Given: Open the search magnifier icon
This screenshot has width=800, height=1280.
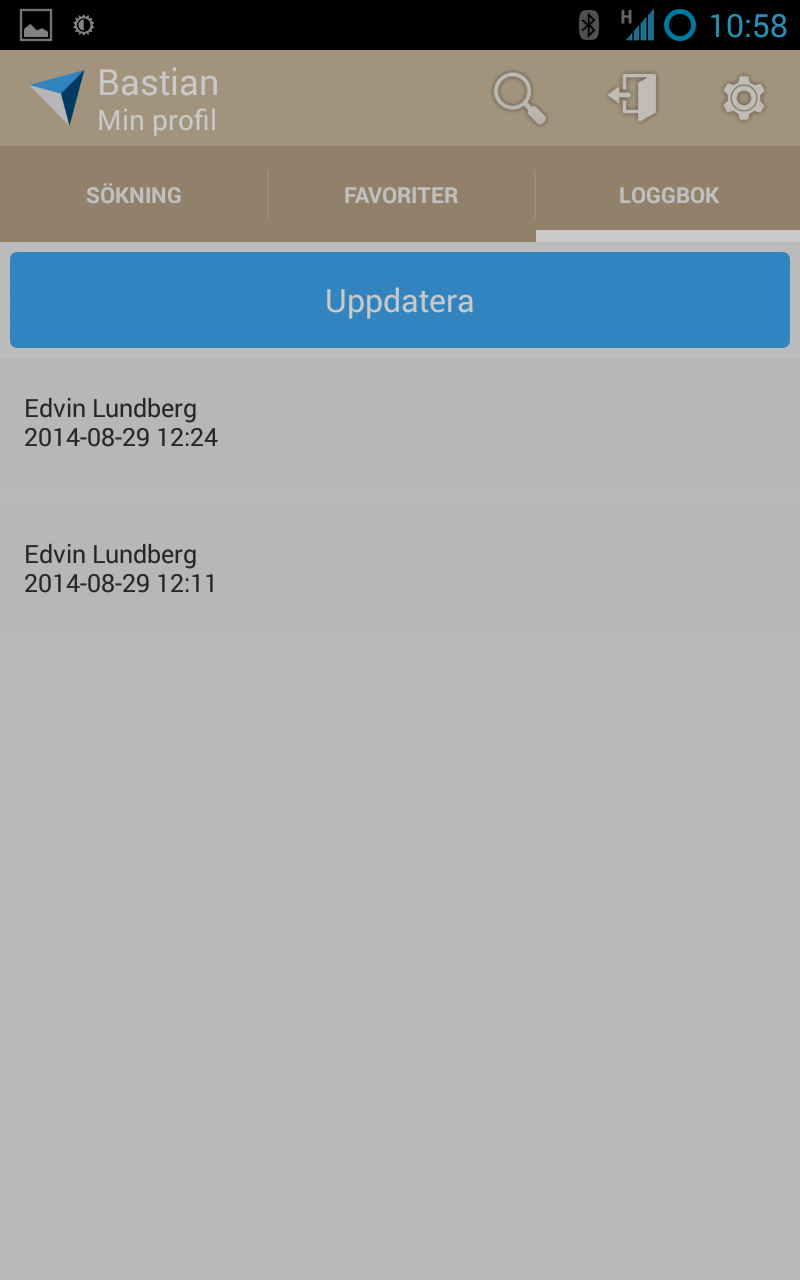Looking at the screenshot, I should click(520, 98).
